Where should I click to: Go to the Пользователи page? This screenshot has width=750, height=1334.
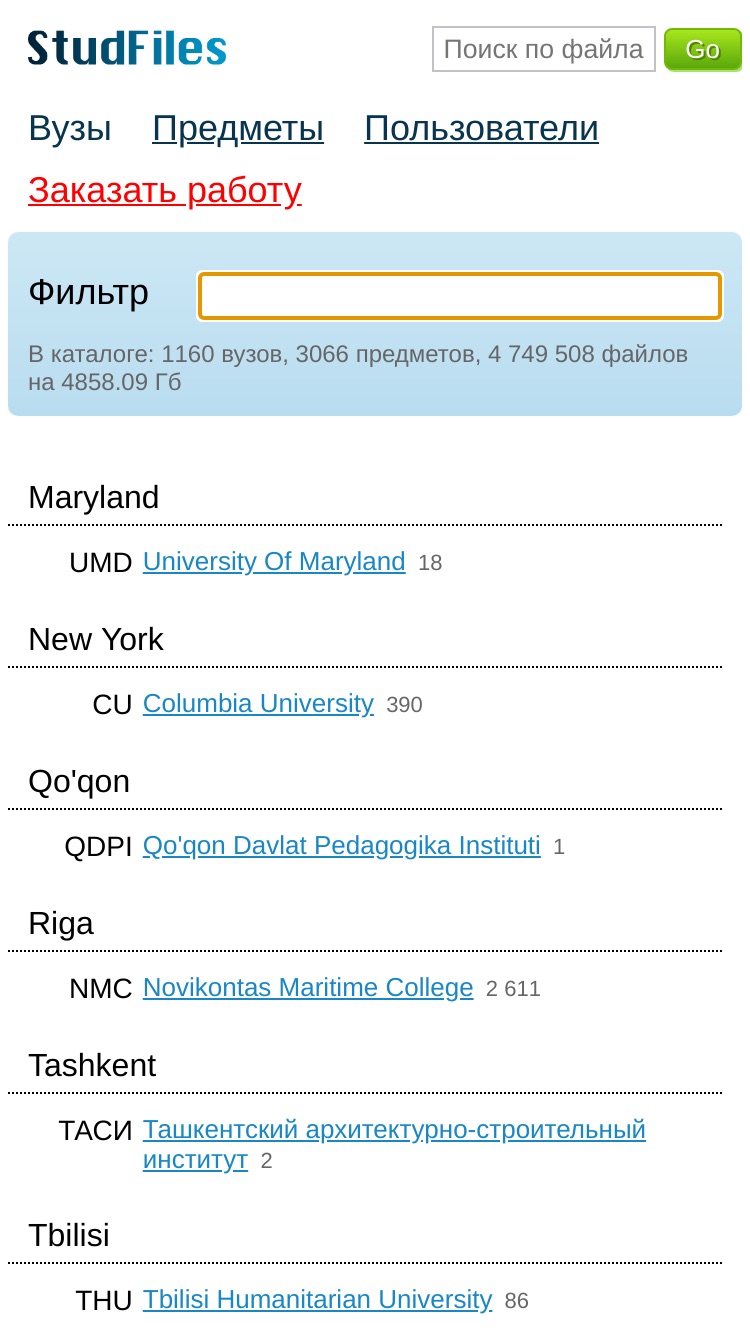[x=481, y=128]
